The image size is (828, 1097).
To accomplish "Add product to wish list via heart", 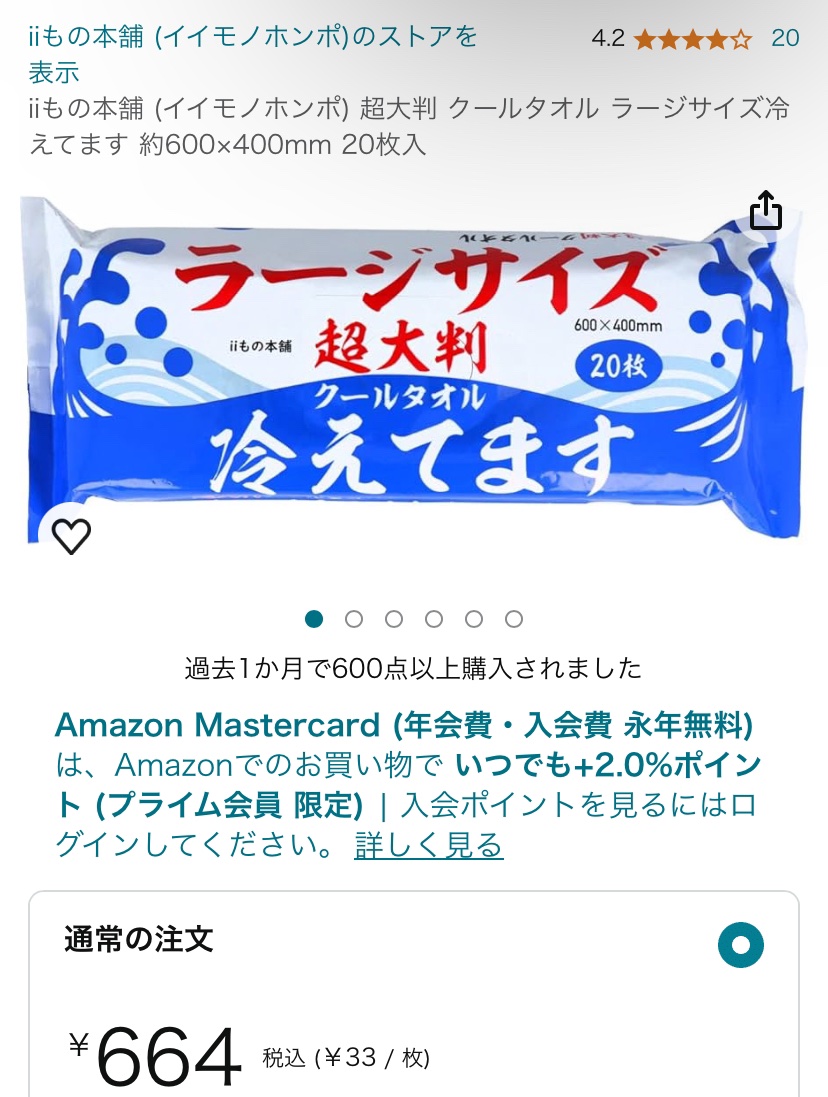I will [x=71, y=537].
